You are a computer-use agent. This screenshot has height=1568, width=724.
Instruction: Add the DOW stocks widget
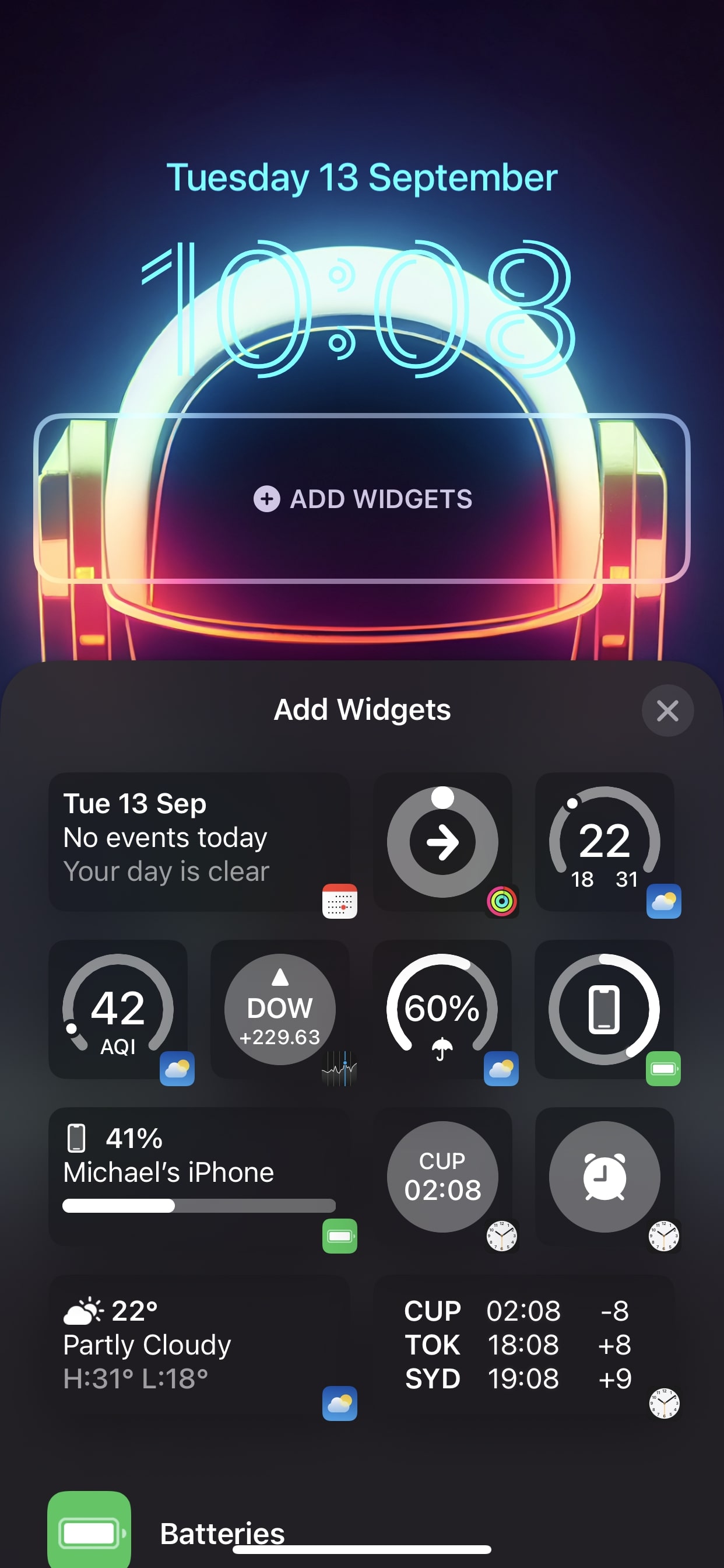(x=280, y=1009)
